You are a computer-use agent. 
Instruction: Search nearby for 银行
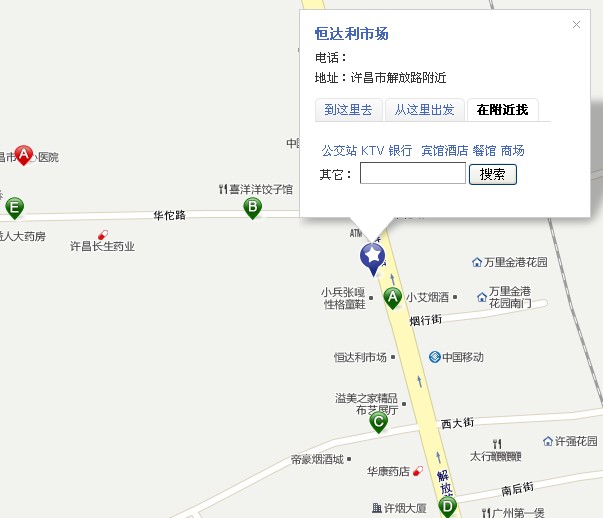click(x=400, y=151)
